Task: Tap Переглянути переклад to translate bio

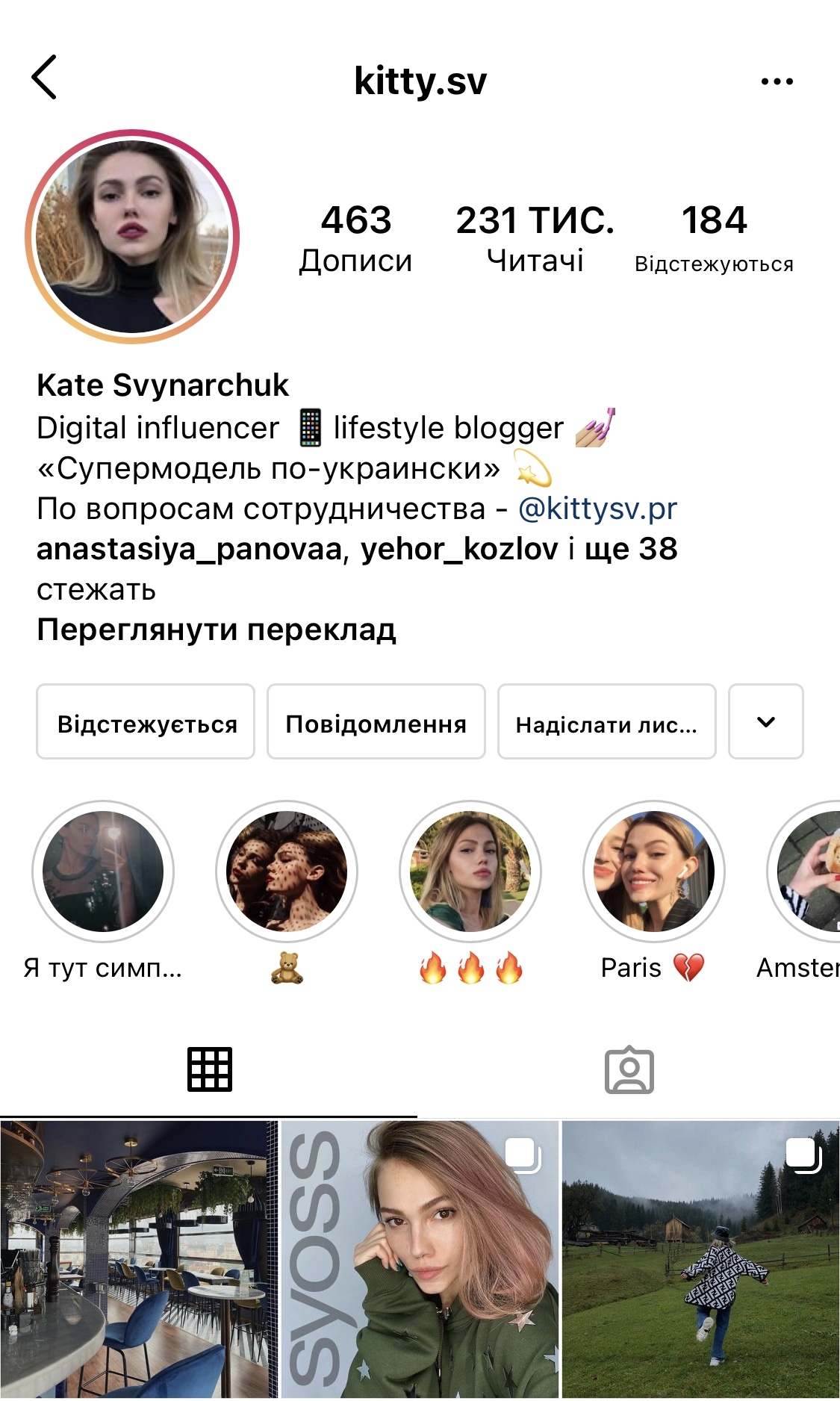Action: (216, 630)
